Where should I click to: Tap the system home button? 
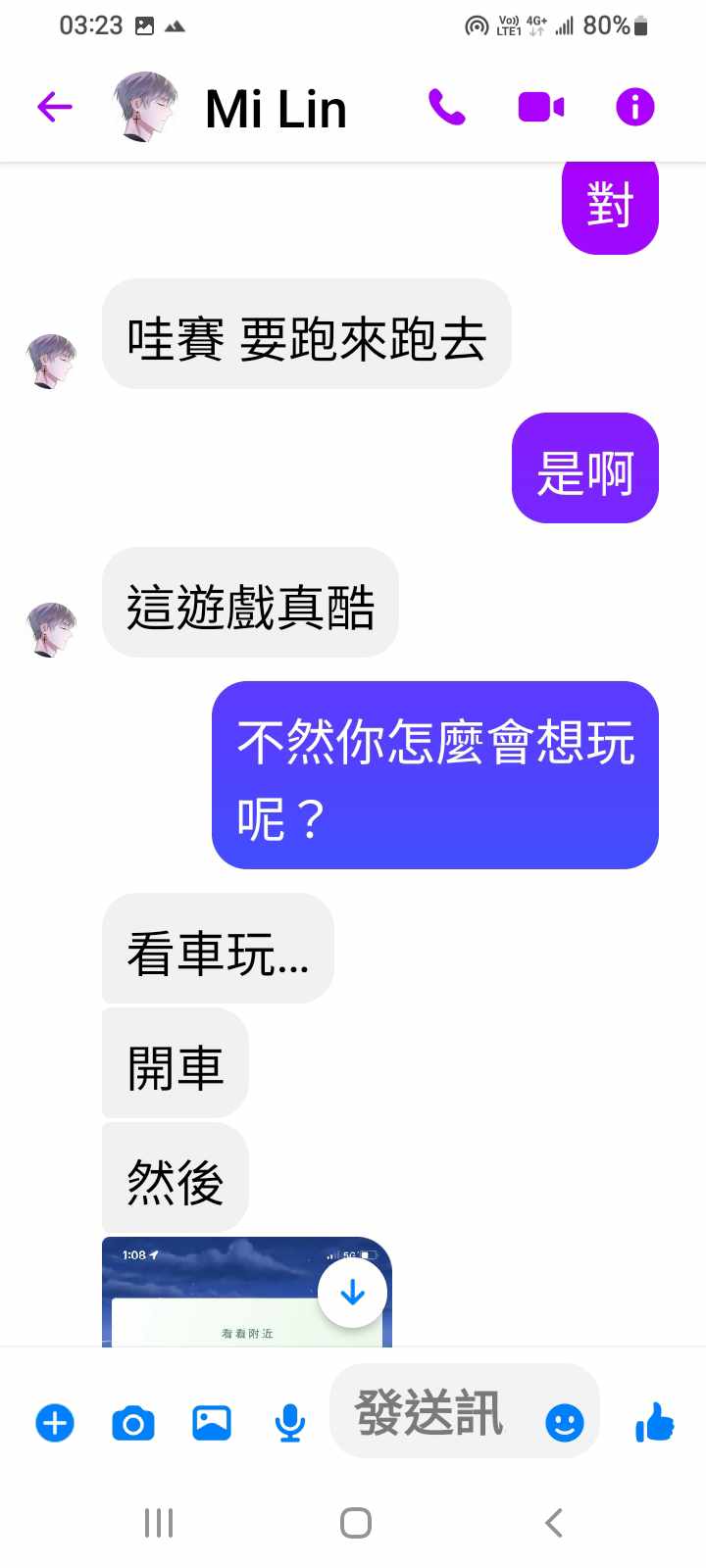[355, 1523]
